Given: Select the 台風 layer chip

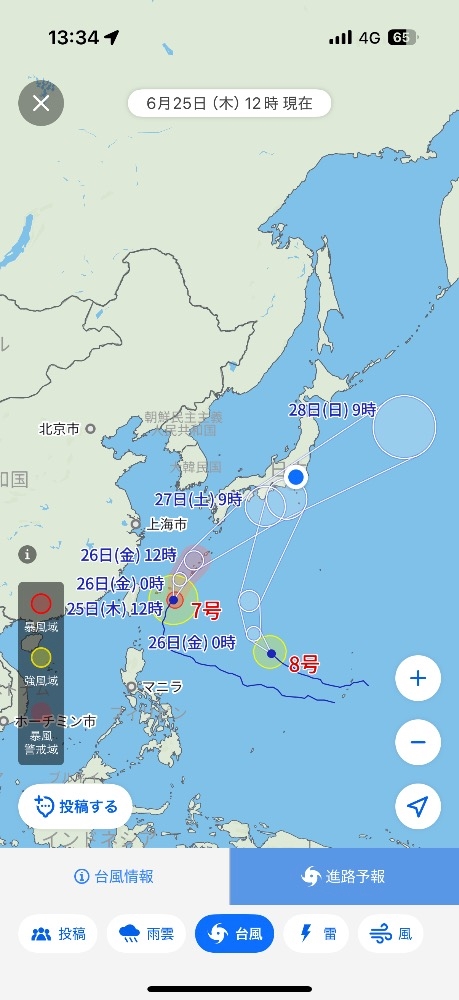Looking at the screenshot, I should coord(235,934).
